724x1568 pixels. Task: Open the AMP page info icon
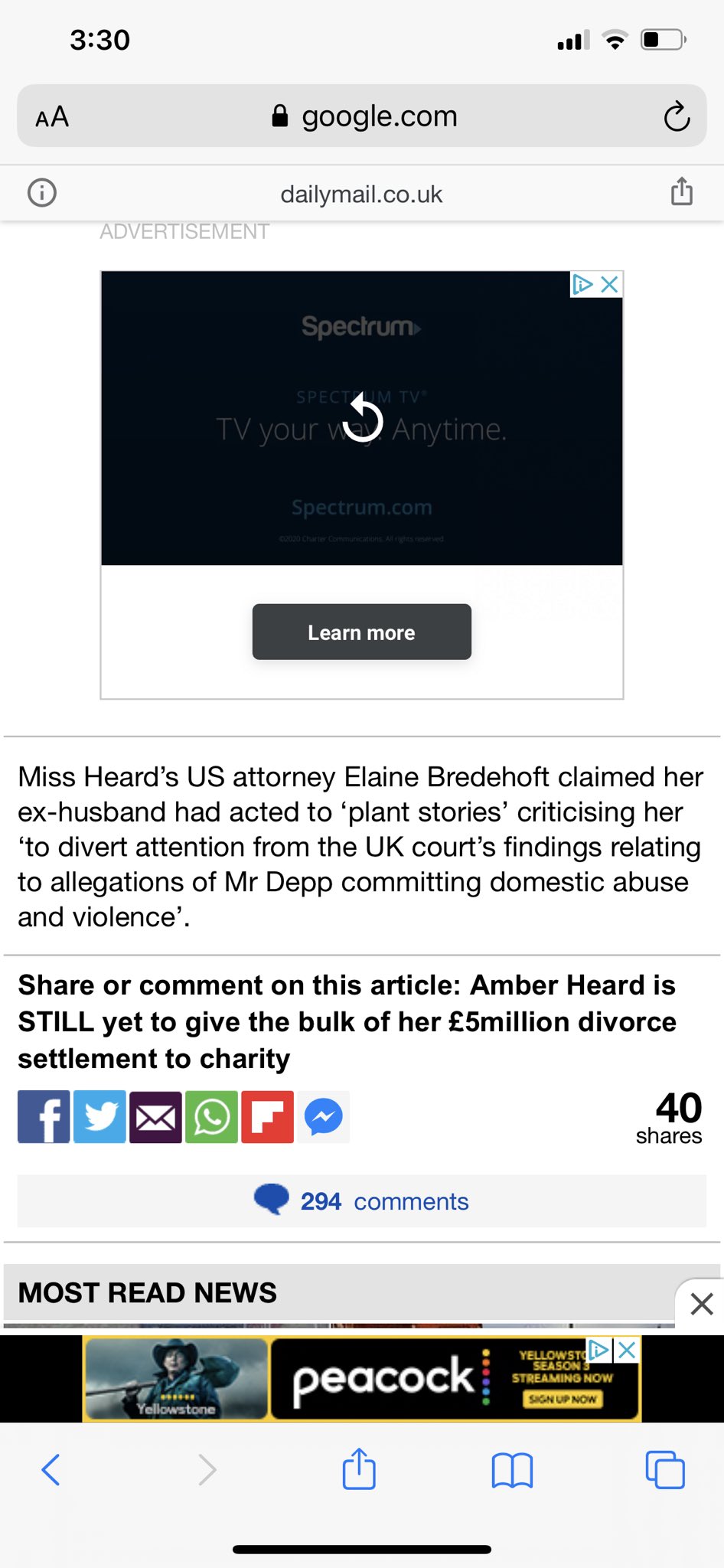42,193
